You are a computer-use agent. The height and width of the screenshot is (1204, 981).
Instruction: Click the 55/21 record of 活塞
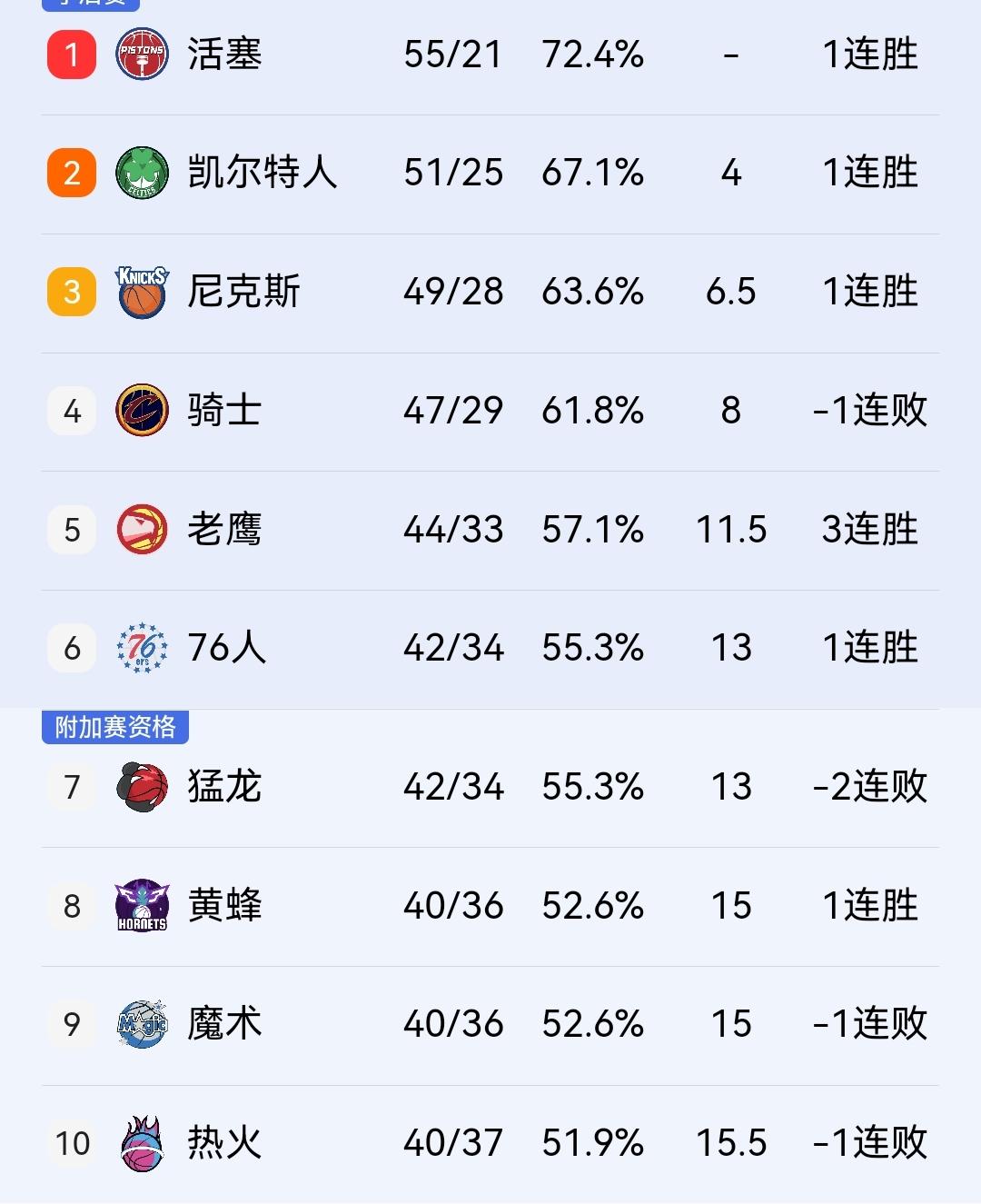click(454, 55)
